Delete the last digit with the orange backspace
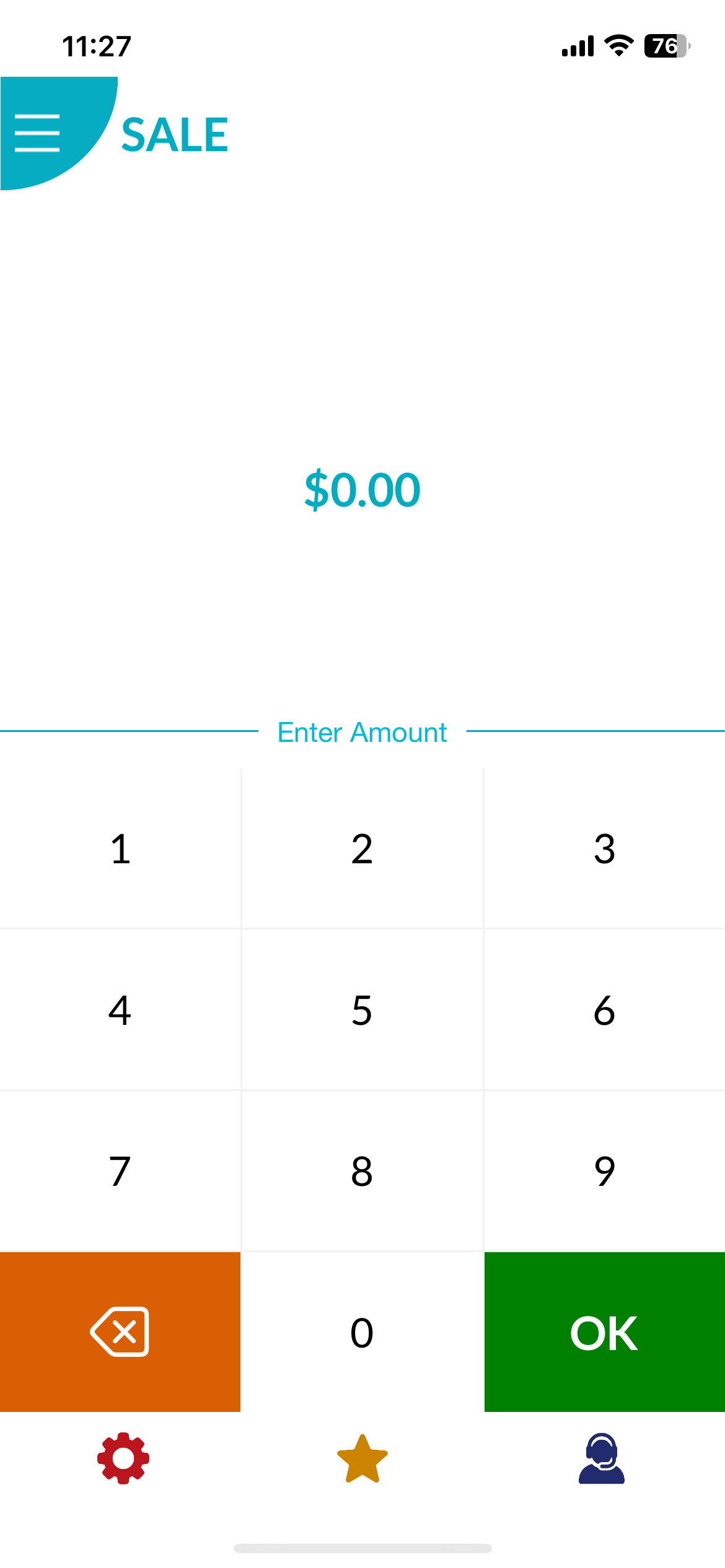The height and width of the screenshot is (1568, 725). point(120,1332)
